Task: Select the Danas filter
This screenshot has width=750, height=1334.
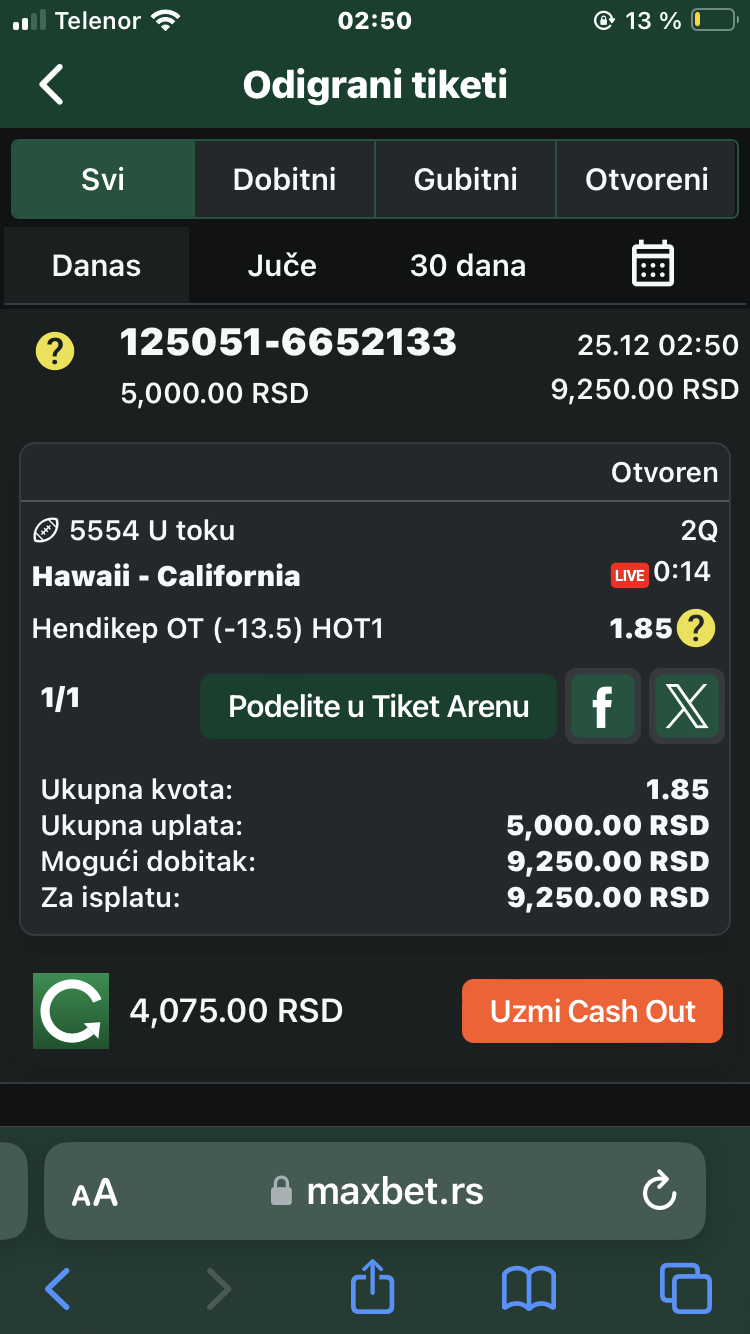Action: 96,266
